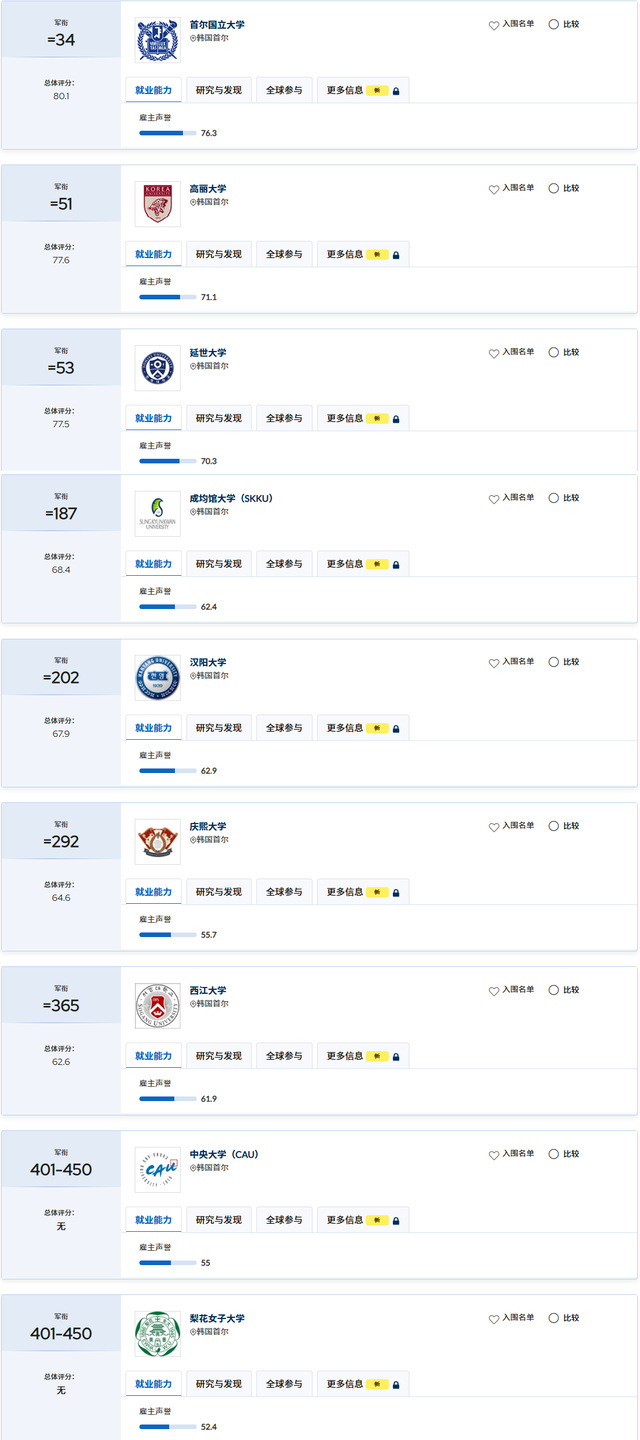Screen dimensions: 640x1440
Task: Open 中央大学（CAU）university page
Action: 223,1154
